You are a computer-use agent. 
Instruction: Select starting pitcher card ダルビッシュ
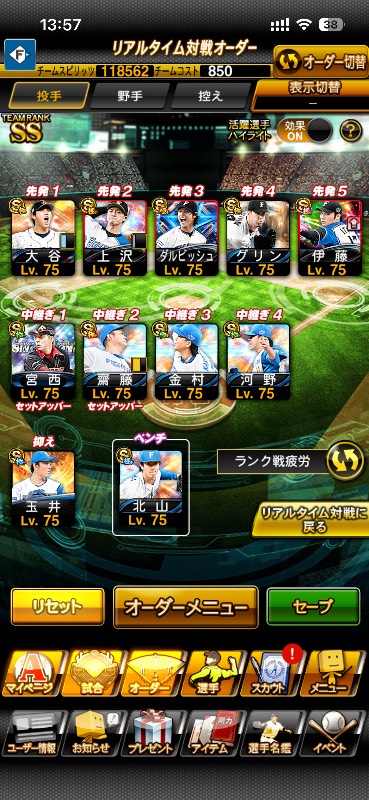click(x=187, y=238)
